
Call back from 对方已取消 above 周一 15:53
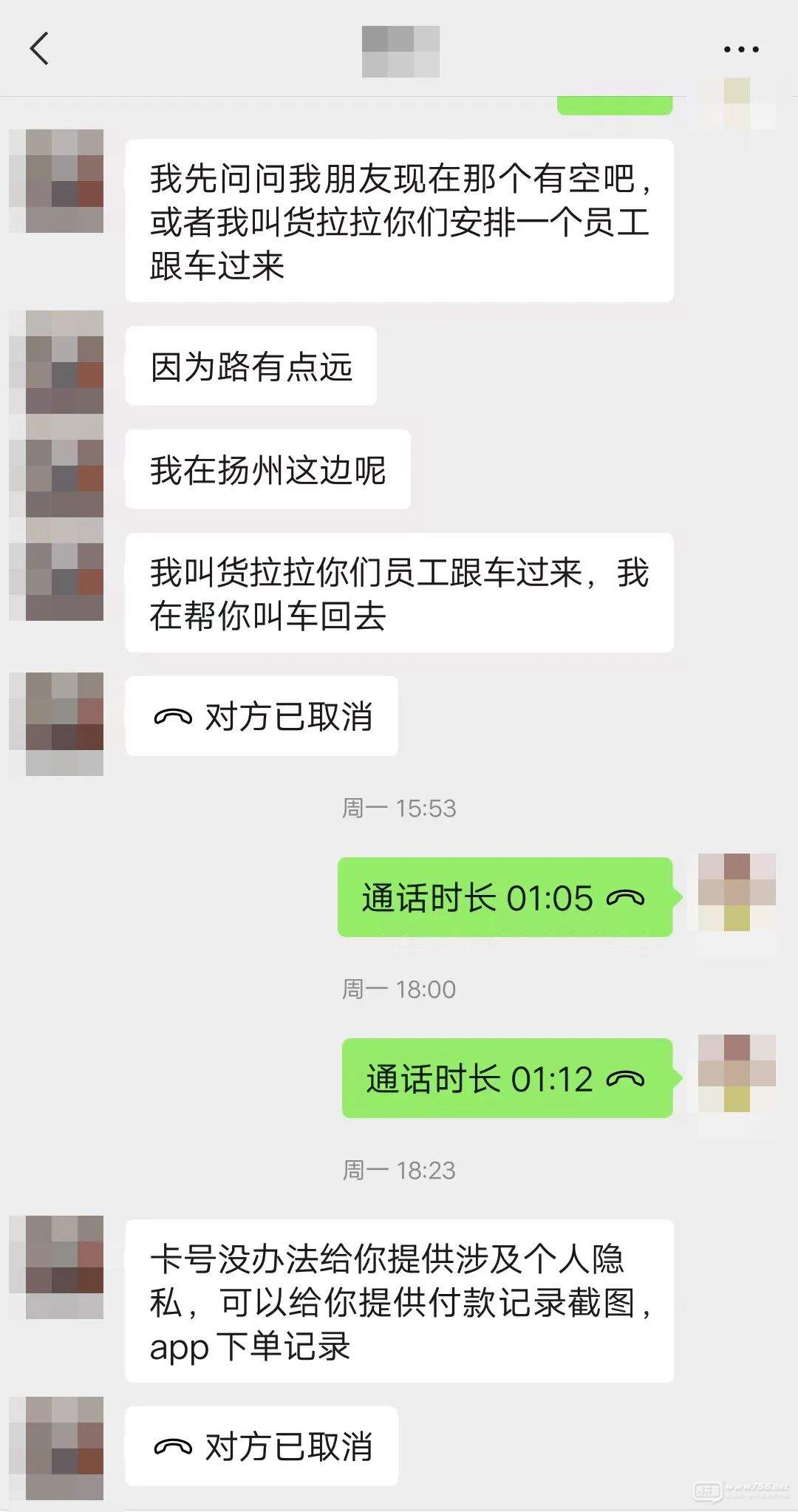pos(262,716)
